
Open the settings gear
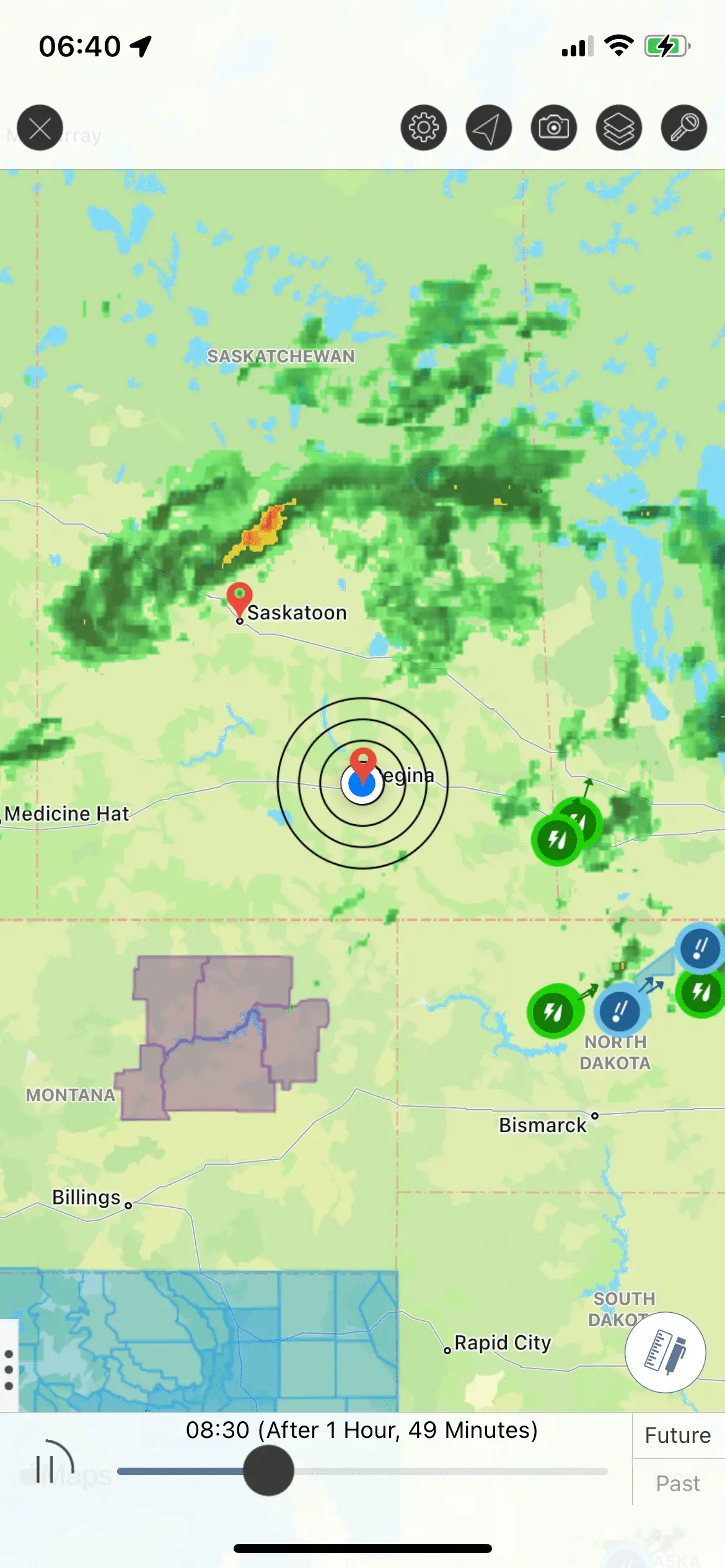tap(423, 128)
